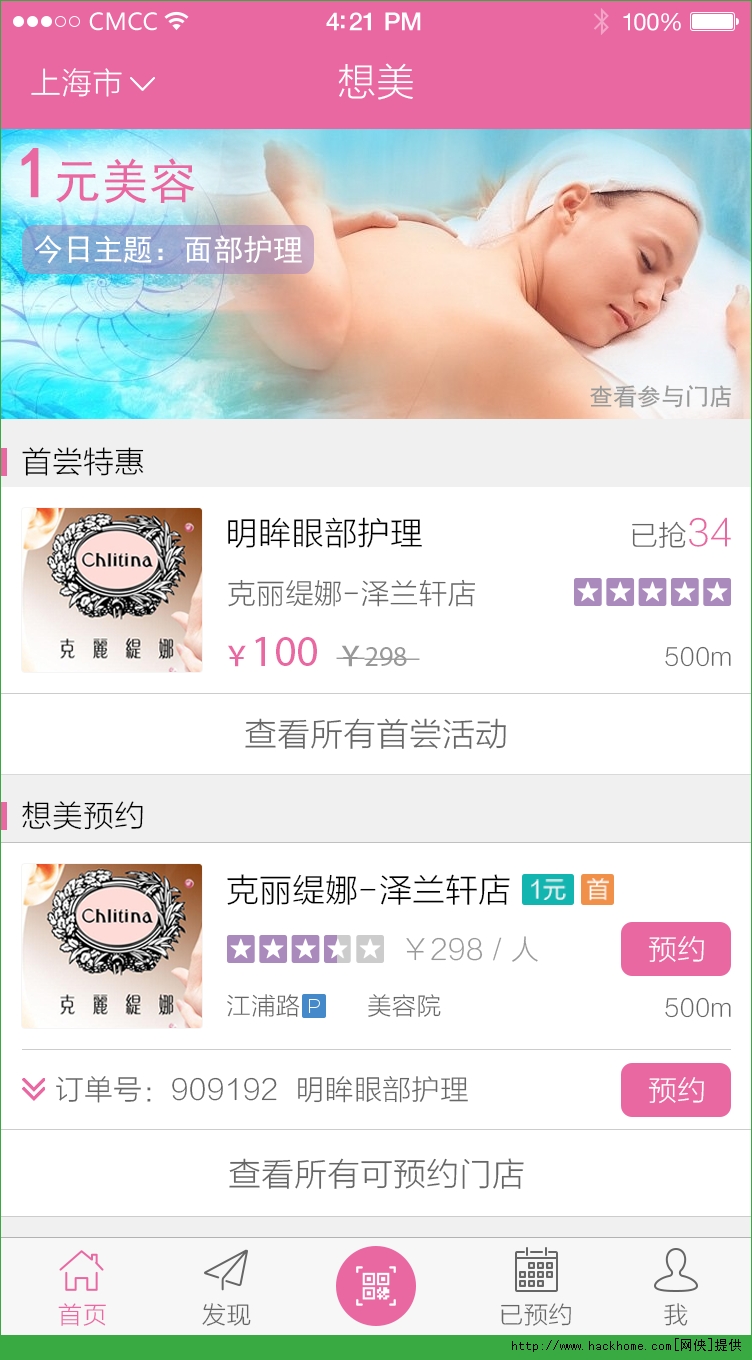Switch to the 已预约 tab

535,1288
